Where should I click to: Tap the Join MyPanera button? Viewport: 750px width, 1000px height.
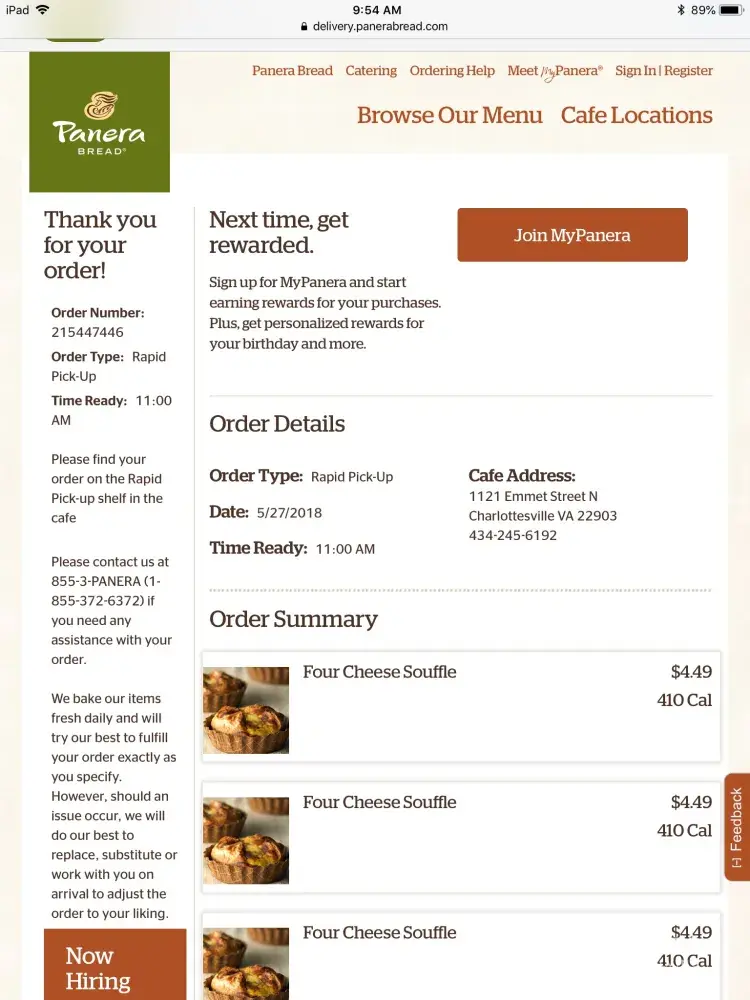572,235
